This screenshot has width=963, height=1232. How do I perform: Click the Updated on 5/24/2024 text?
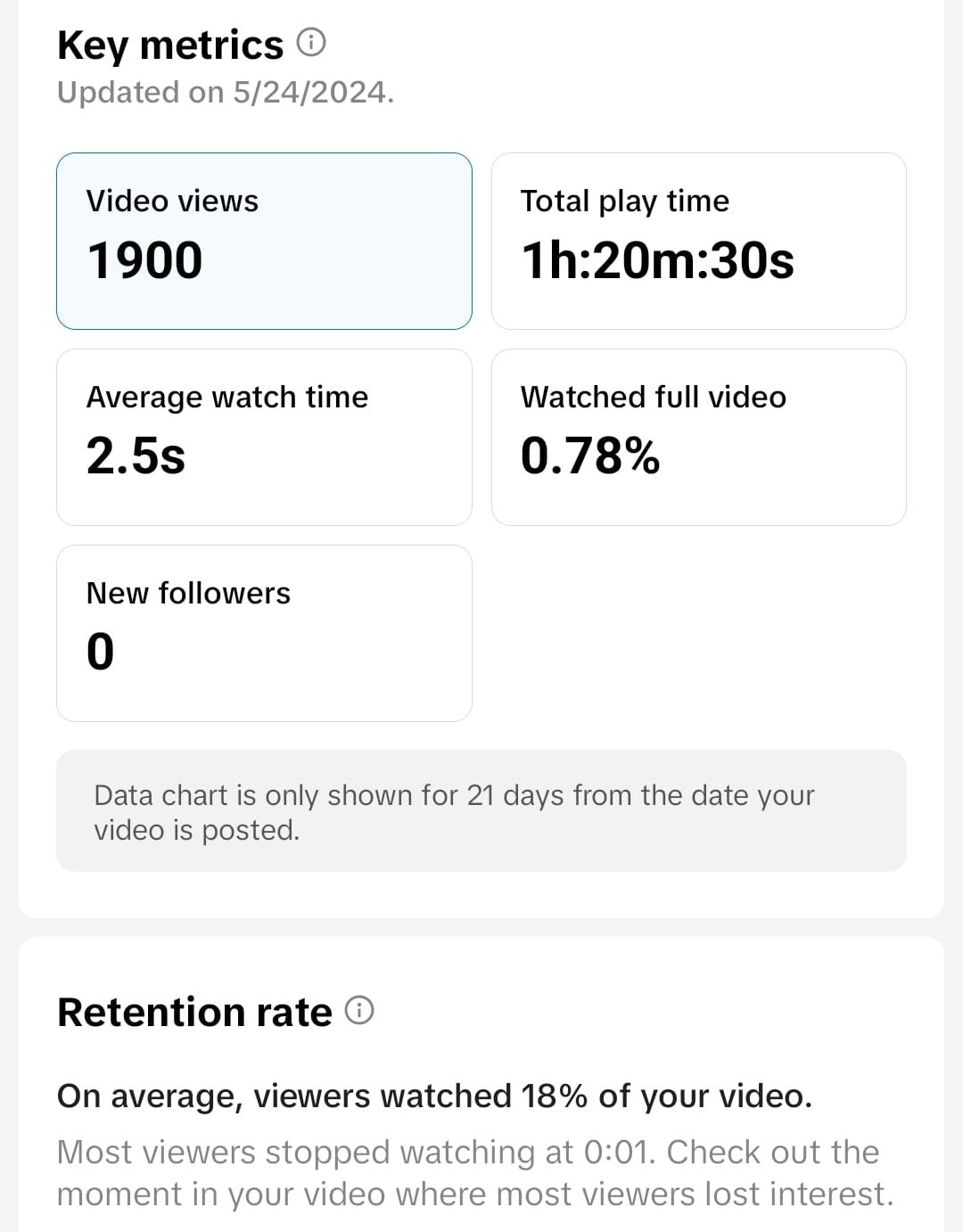click(226, 92)
